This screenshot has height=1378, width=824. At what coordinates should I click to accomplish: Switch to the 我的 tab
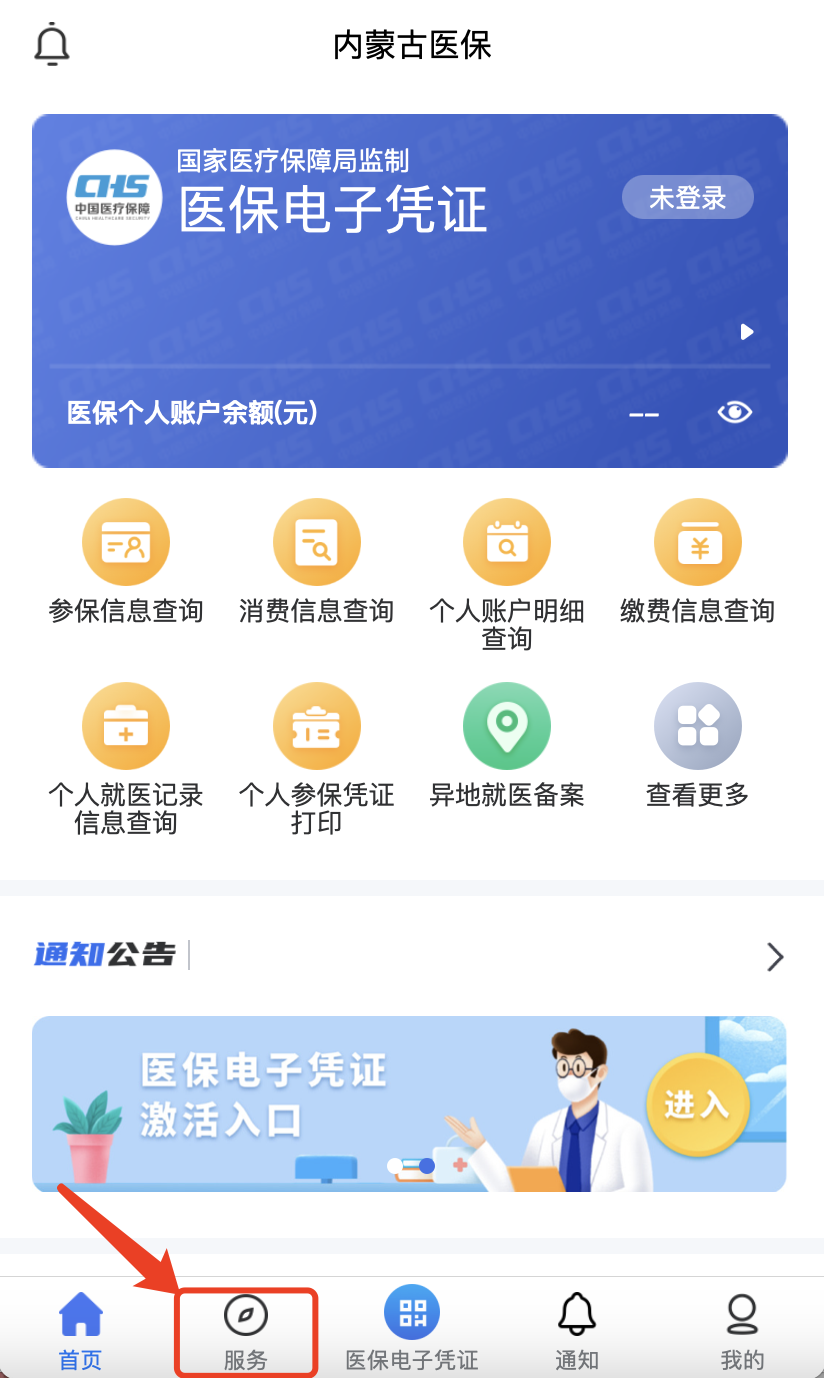(742, 1329)
